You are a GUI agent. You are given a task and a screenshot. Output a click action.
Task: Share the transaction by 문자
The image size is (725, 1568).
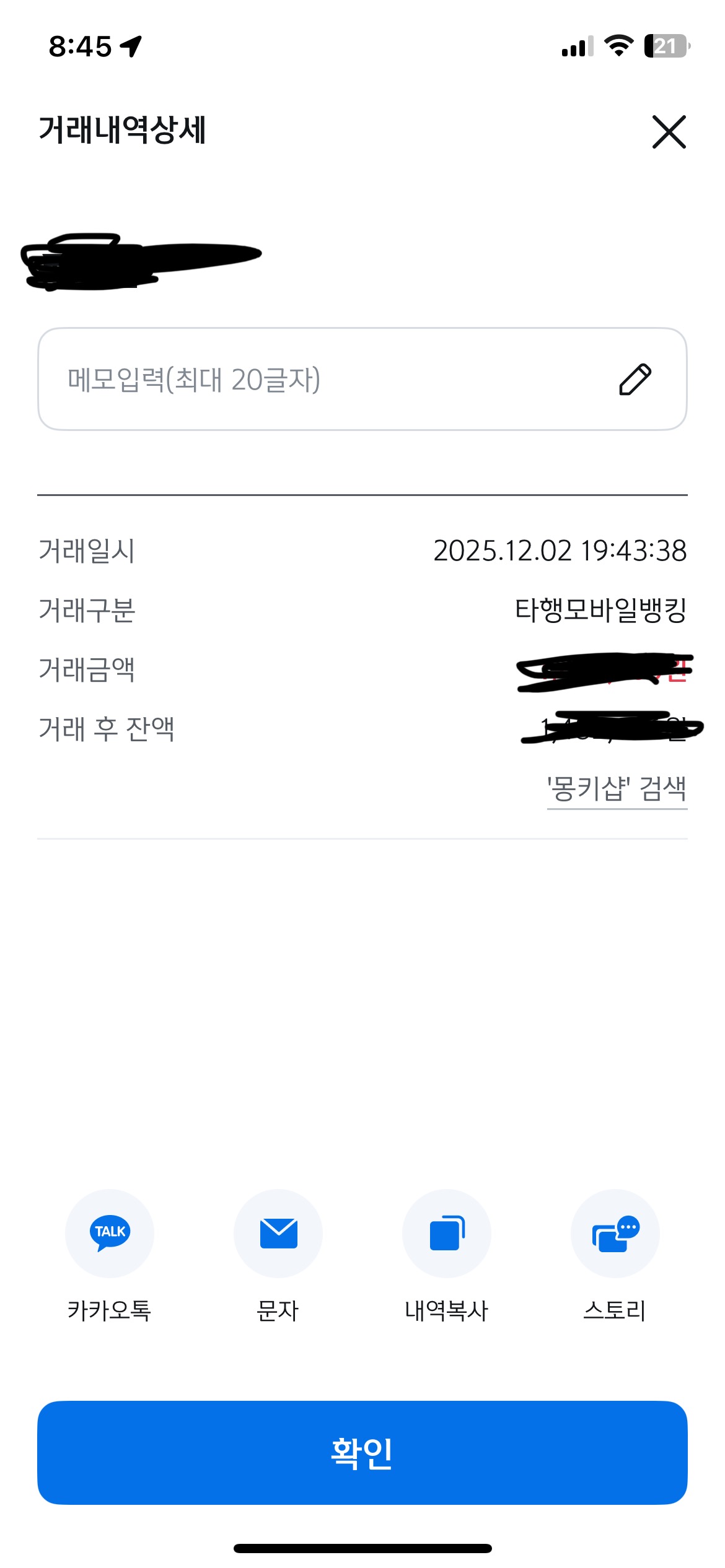(x=278, y=1234)
